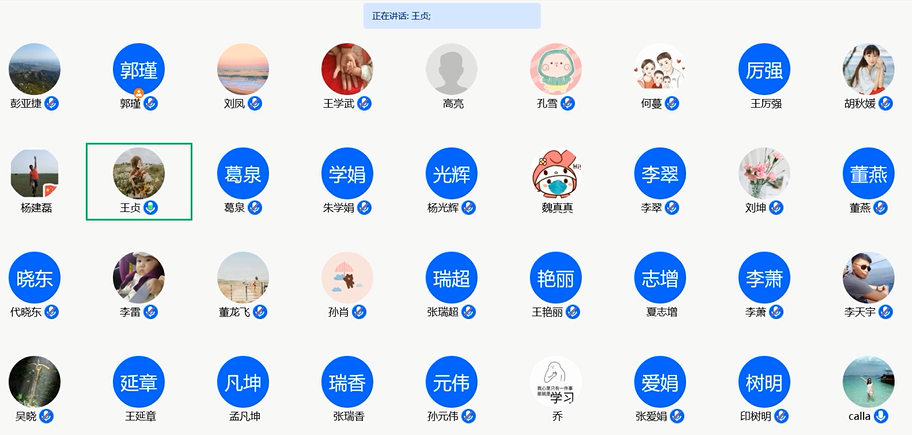The image size is (912, 435).
Task: Select participant 王贞 who is speaking
Action: (x=139, y=174)
